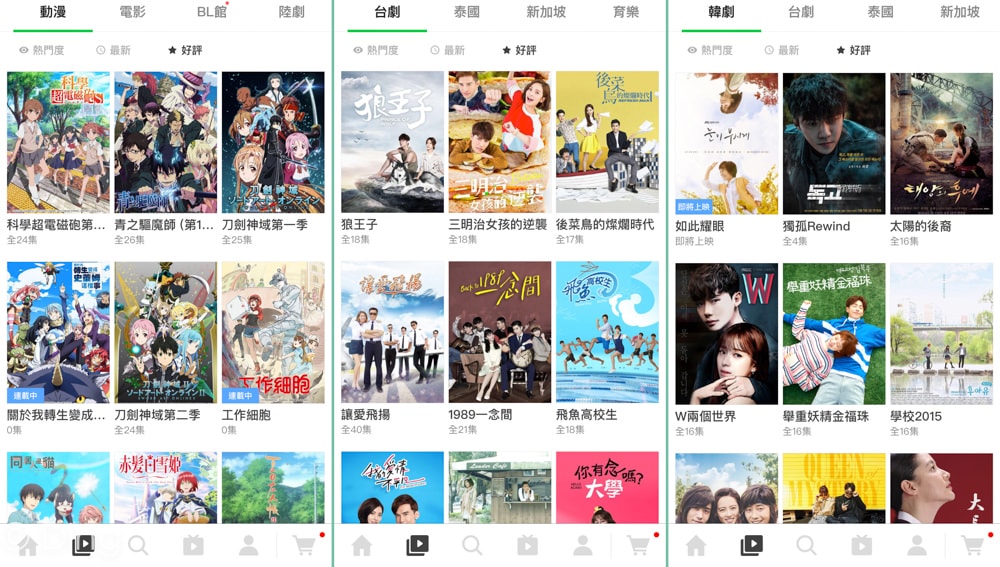Open 舉重妖精金福珠 drama tile

click(x=834, y=334)
